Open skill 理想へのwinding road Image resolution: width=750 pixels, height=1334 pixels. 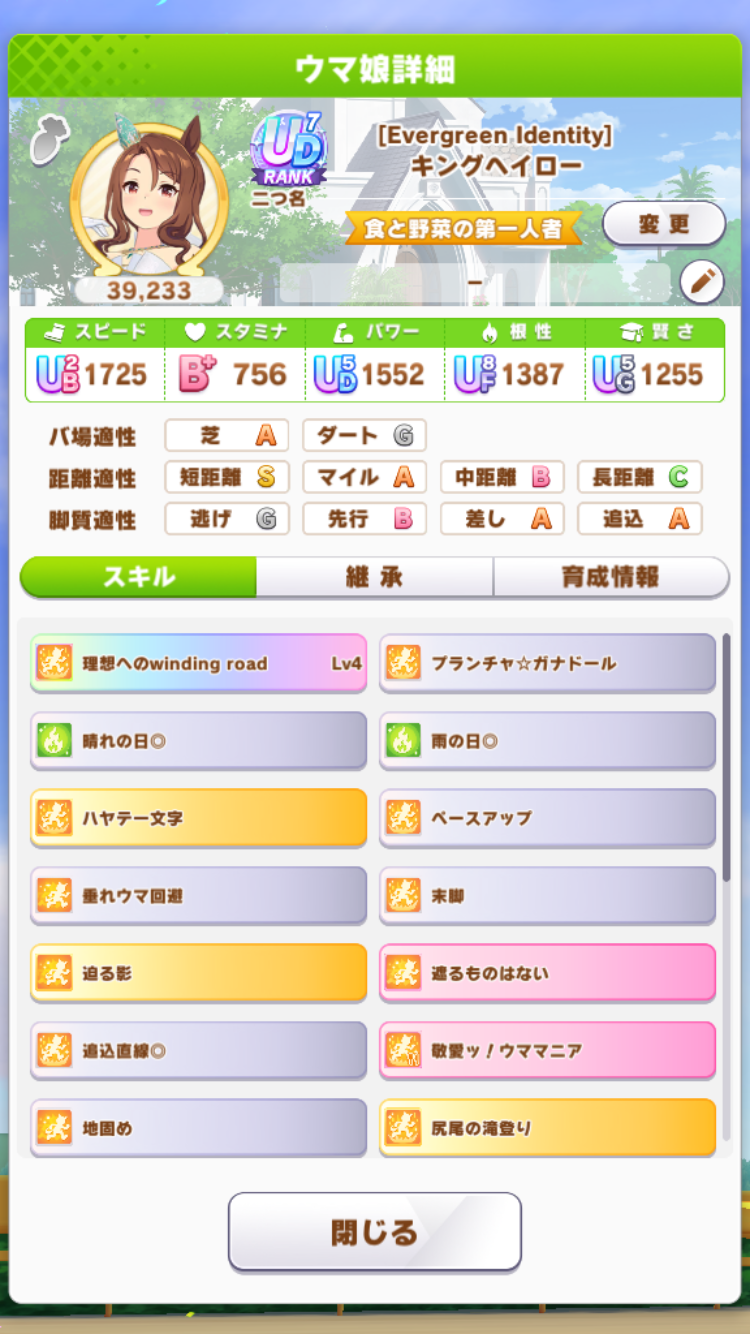tap(198, 662)
